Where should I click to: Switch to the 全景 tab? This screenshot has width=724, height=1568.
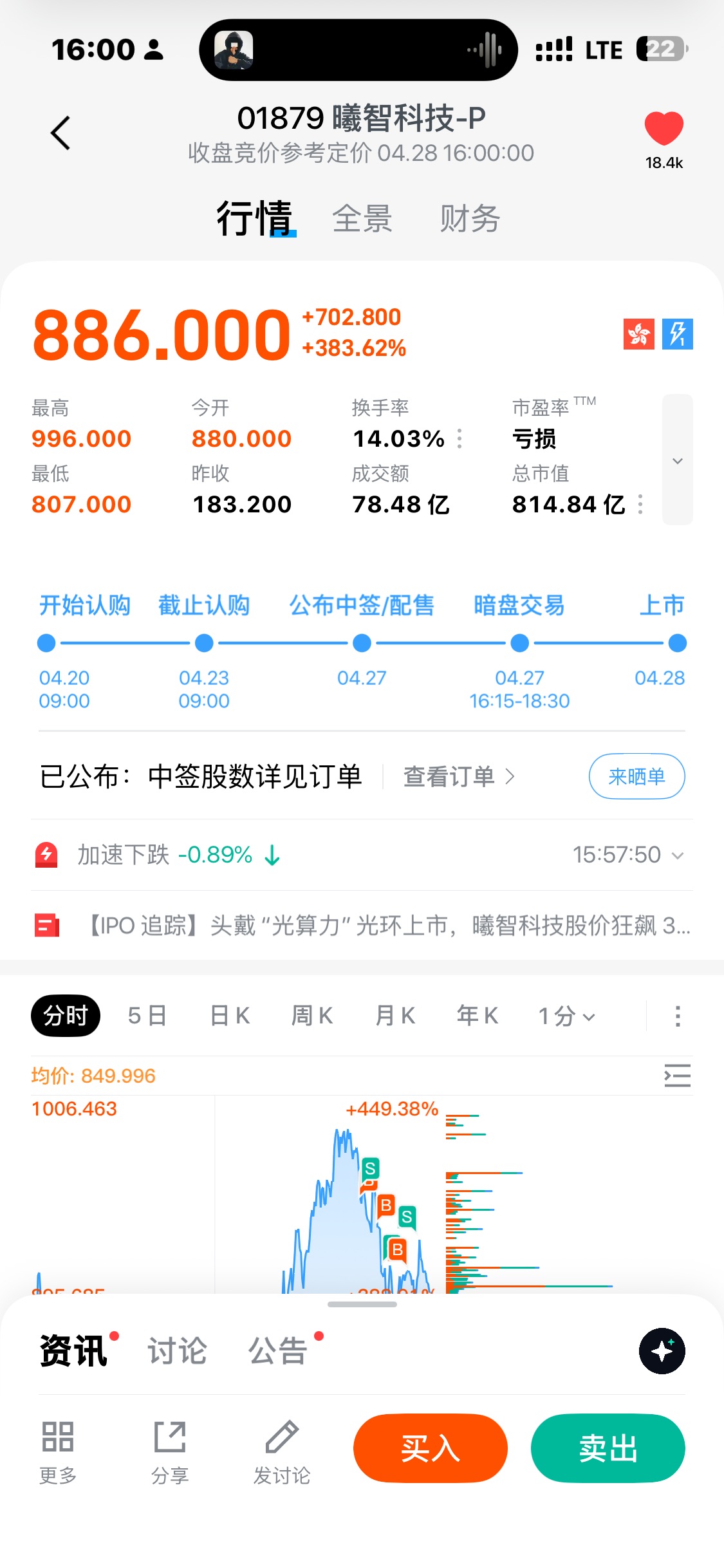362,219
